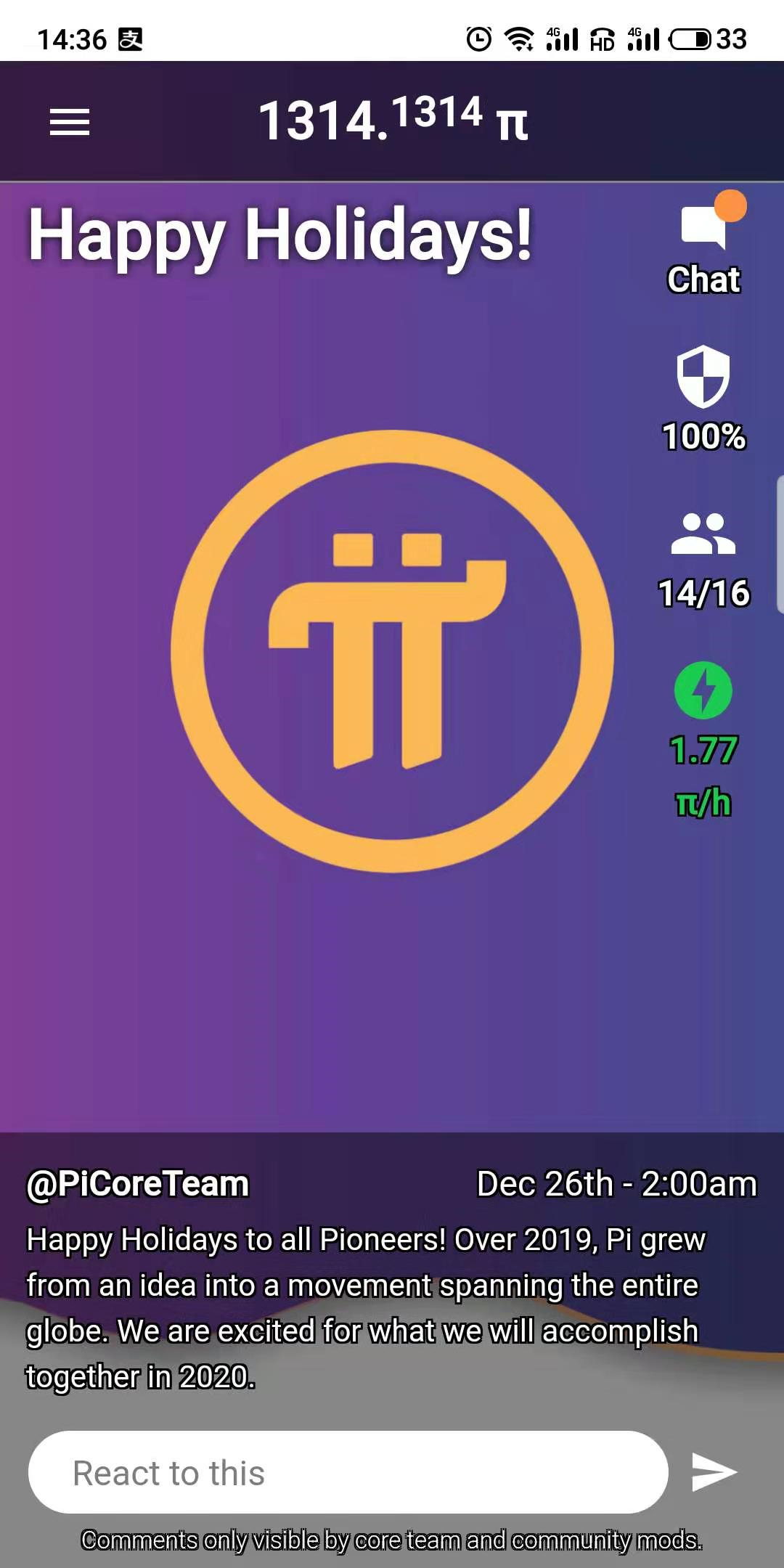
Task: Focus the React to this field
Action: point(348,1472)
